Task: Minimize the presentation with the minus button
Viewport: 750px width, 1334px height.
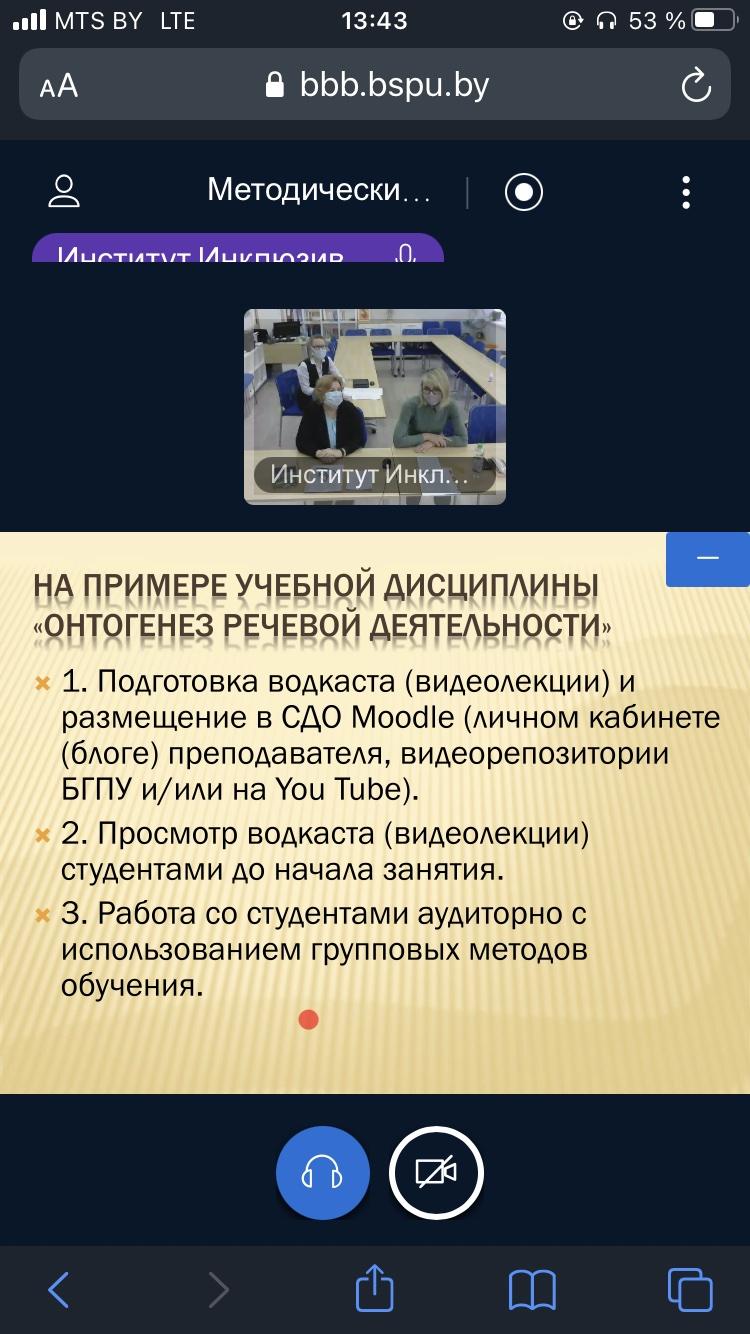Action: coord(708,559)
